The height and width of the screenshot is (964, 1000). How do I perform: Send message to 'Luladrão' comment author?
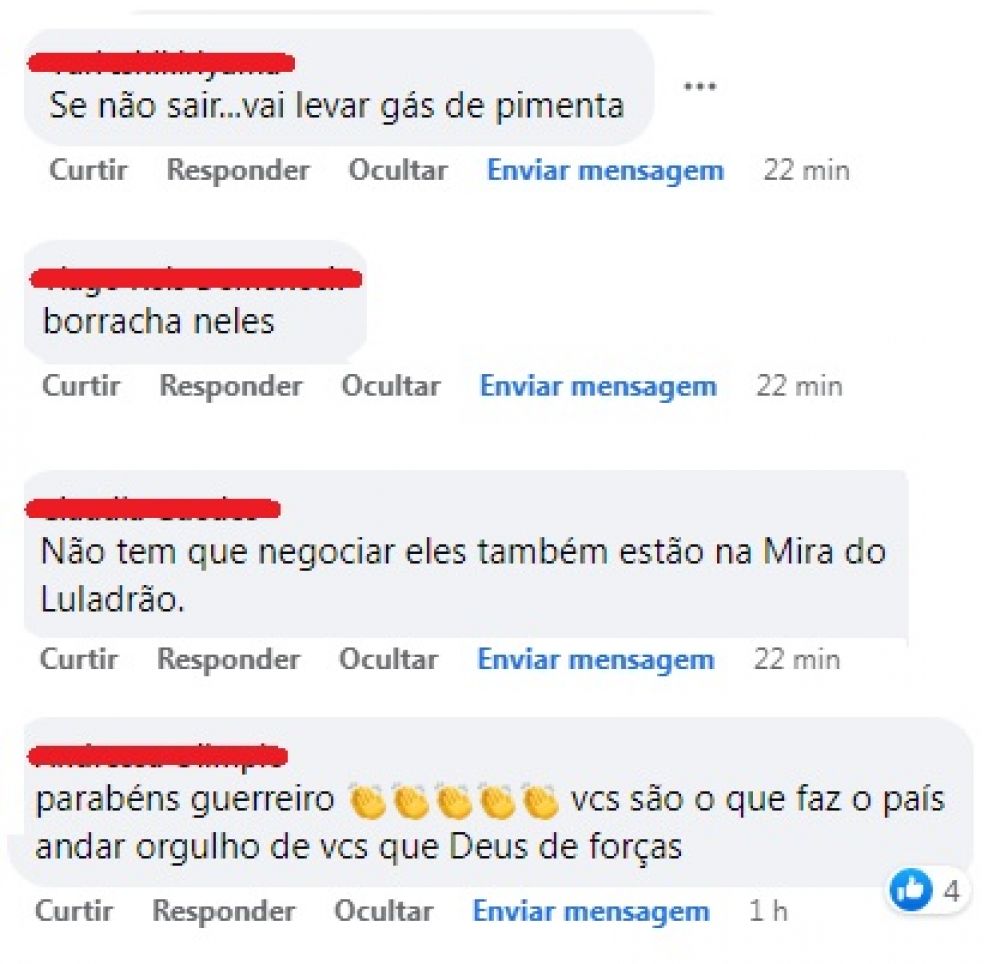click(x=595, y=659)
